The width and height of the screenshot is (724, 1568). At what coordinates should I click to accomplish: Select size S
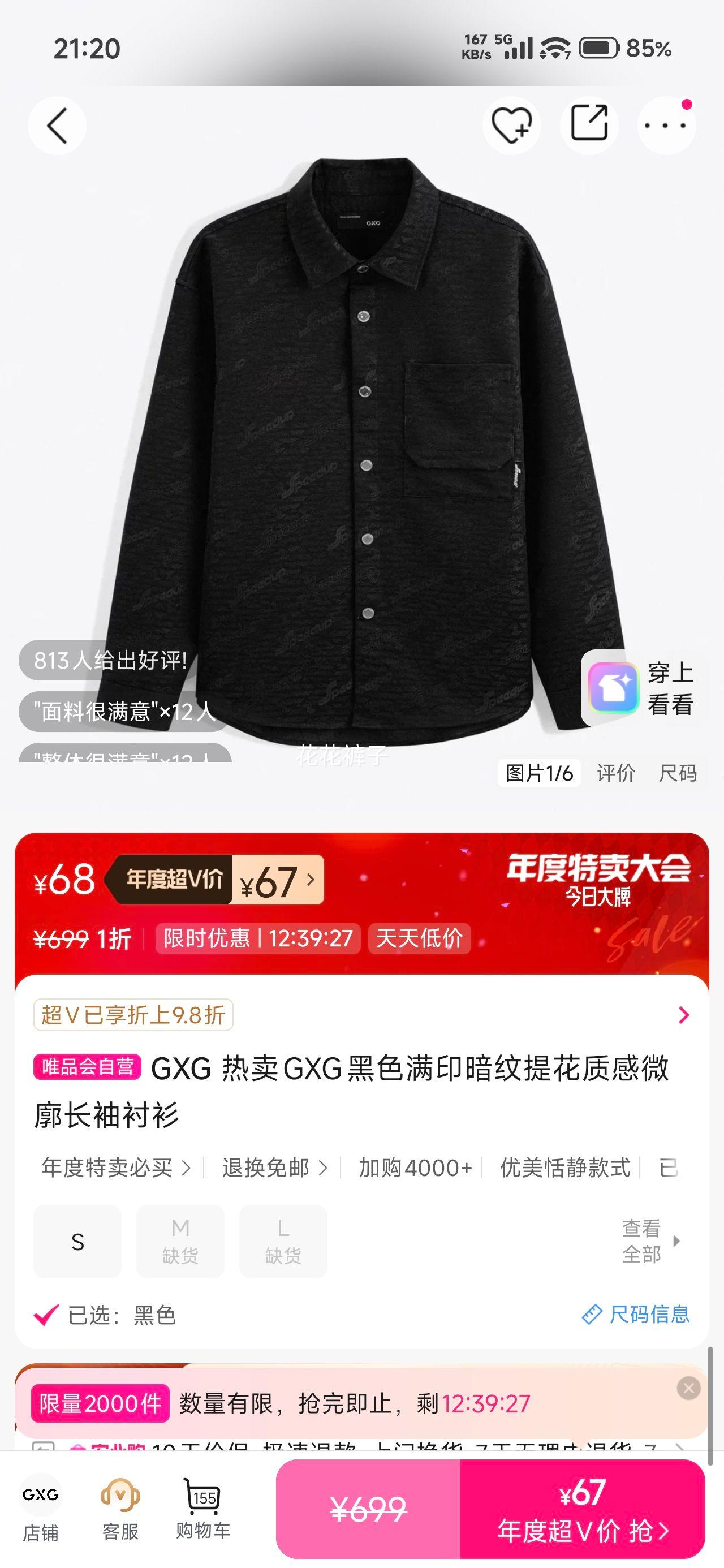coord(77,1240)
